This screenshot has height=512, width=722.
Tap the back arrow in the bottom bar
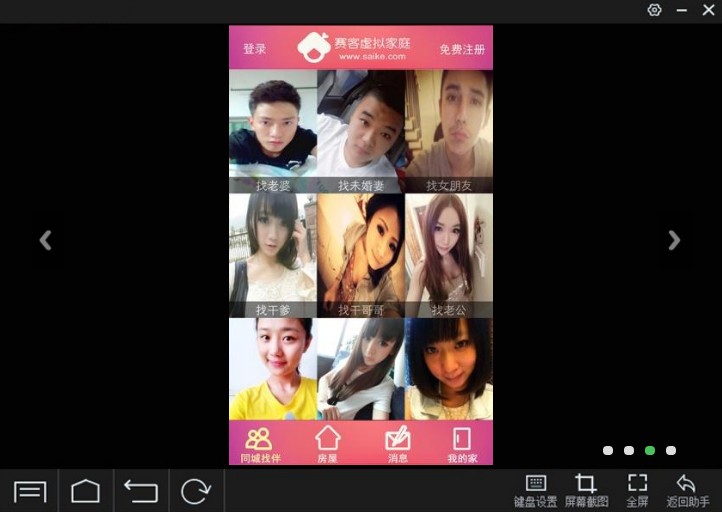coord(141,491)
